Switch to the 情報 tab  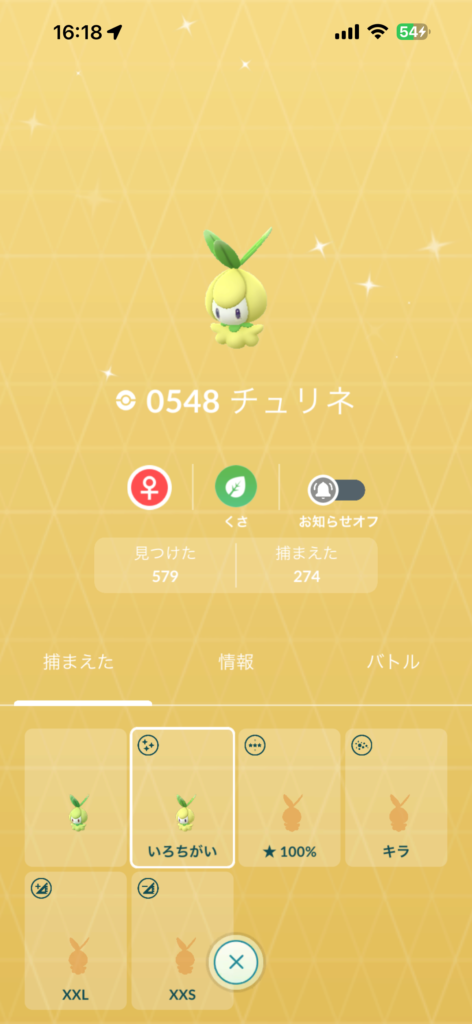click(236, 662)
